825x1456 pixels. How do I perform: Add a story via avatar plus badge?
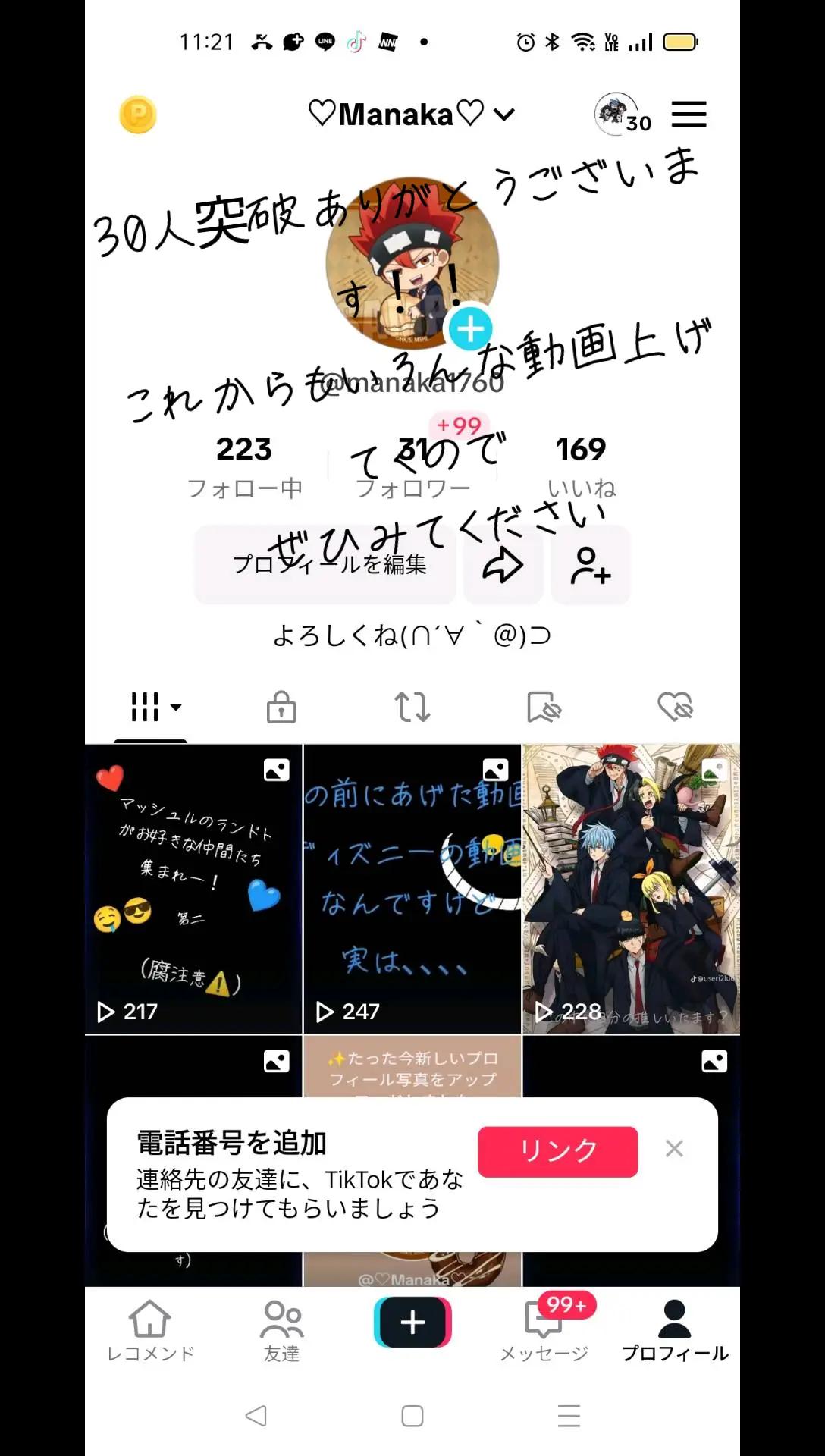pos(470,330)
